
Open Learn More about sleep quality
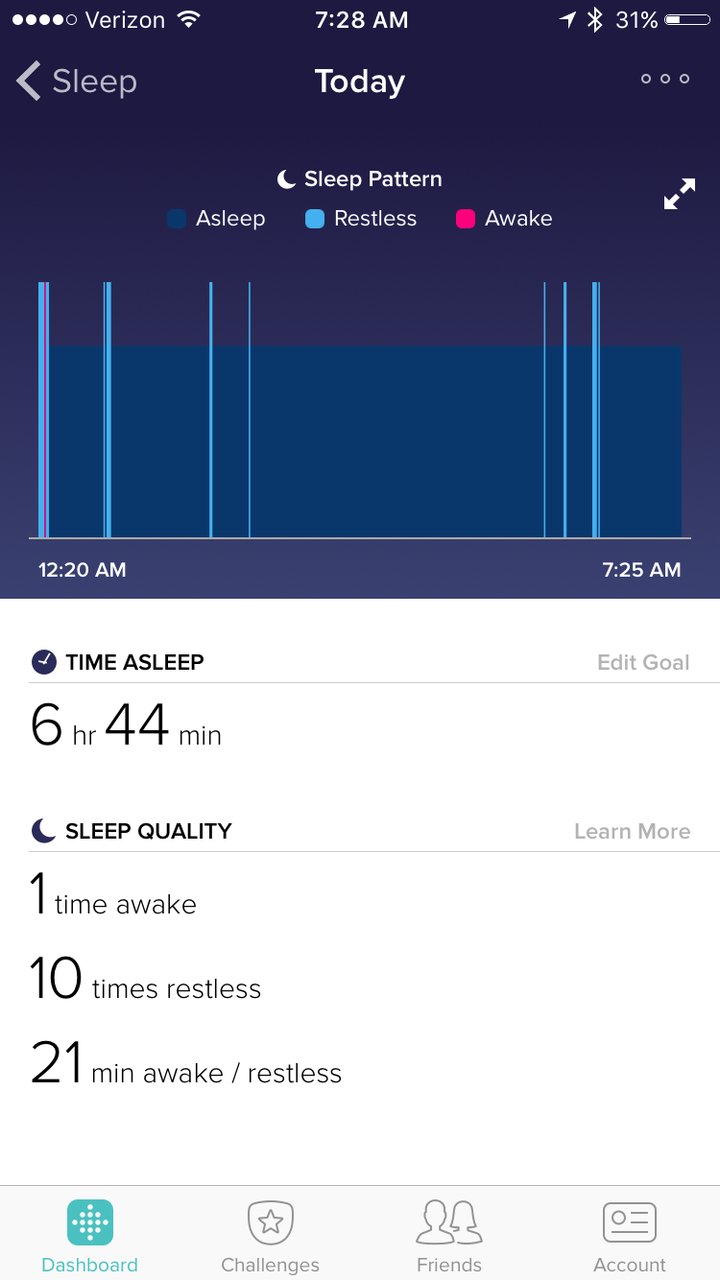point(632,831)
